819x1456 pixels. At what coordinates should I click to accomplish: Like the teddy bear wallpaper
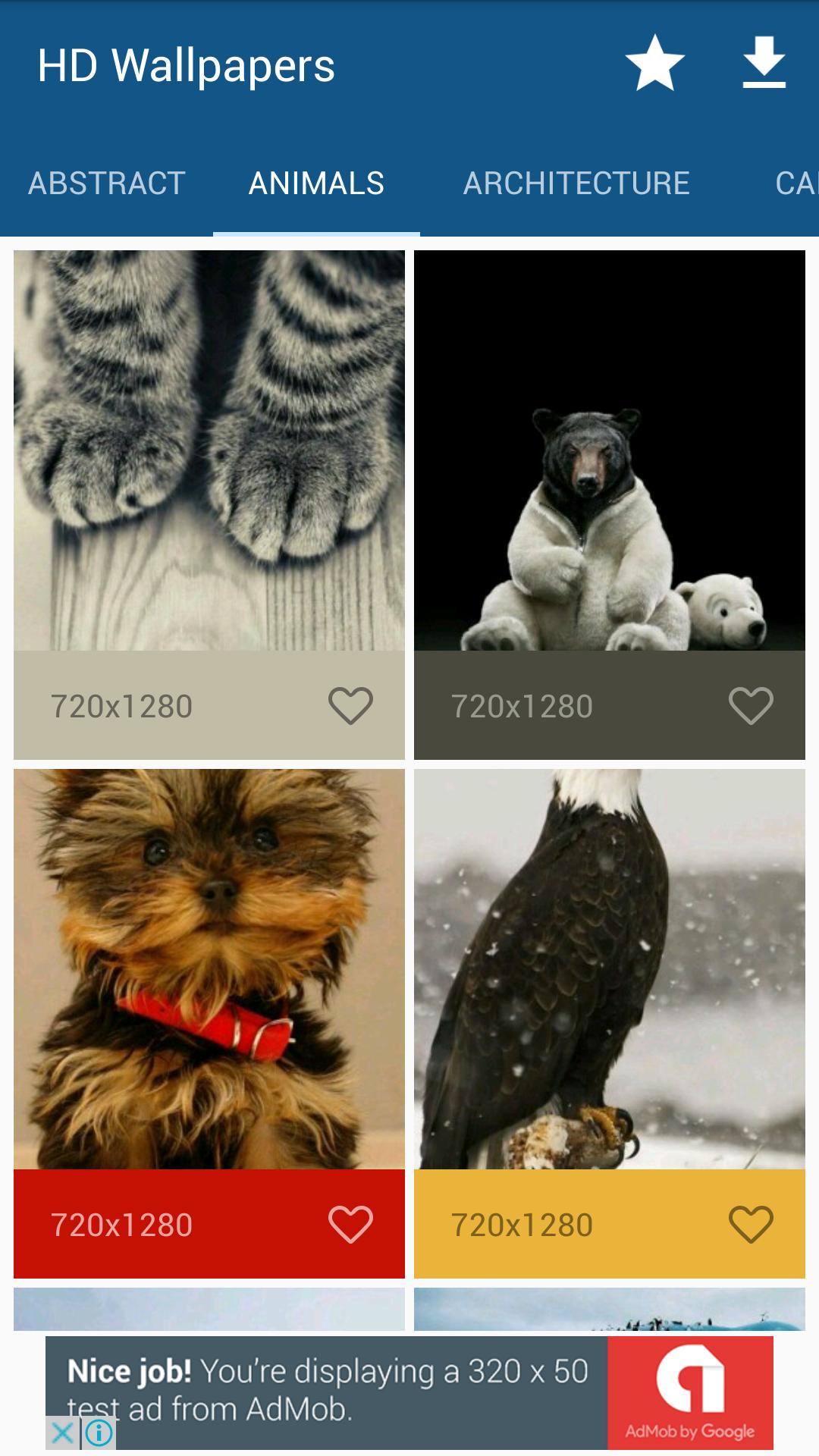[751, 706]
